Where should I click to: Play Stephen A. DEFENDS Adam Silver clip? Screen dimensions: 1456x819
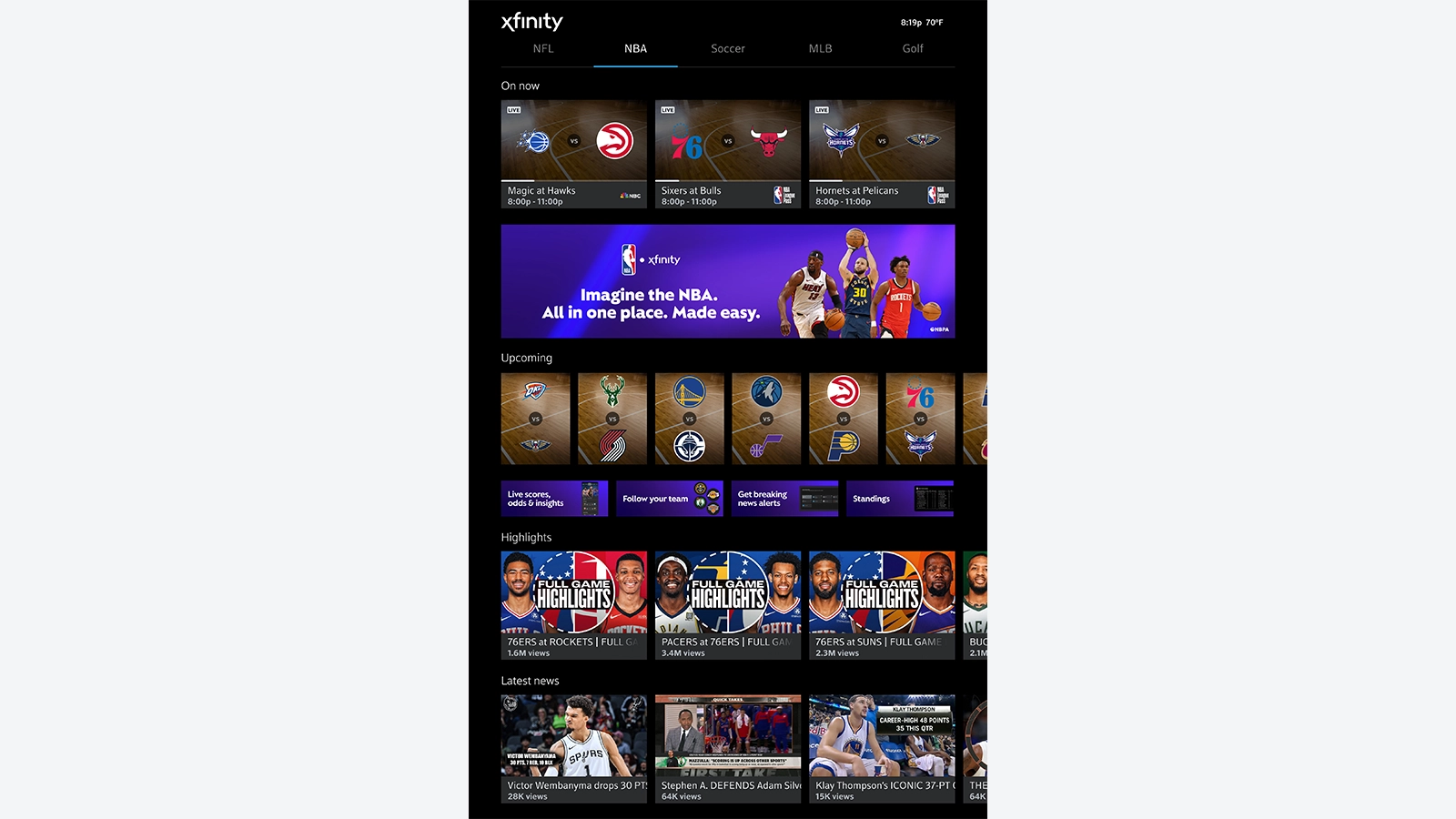(727, 748)
